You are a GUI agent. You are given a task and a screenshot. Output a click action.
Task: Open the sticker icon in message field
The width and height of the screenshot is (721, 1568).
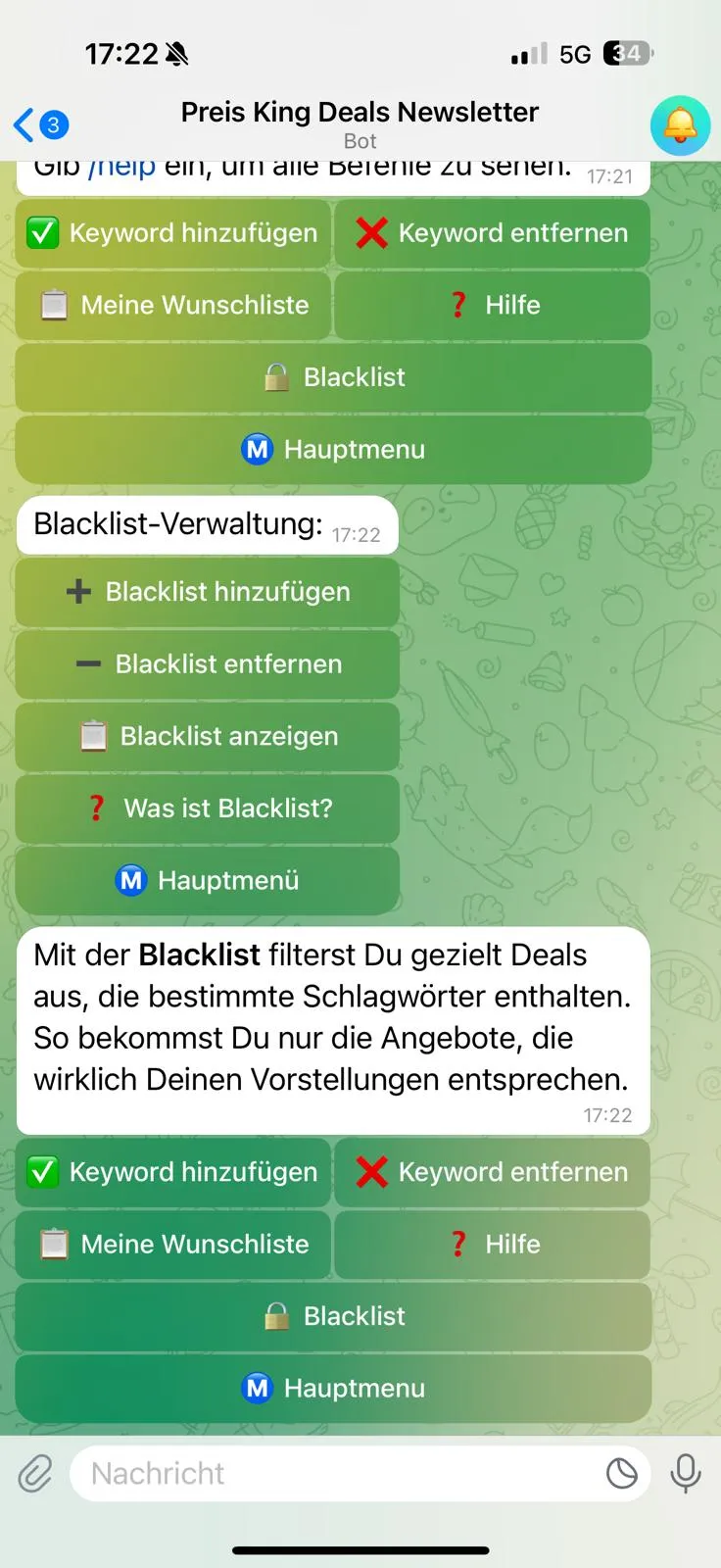(x=621, y=1473)
